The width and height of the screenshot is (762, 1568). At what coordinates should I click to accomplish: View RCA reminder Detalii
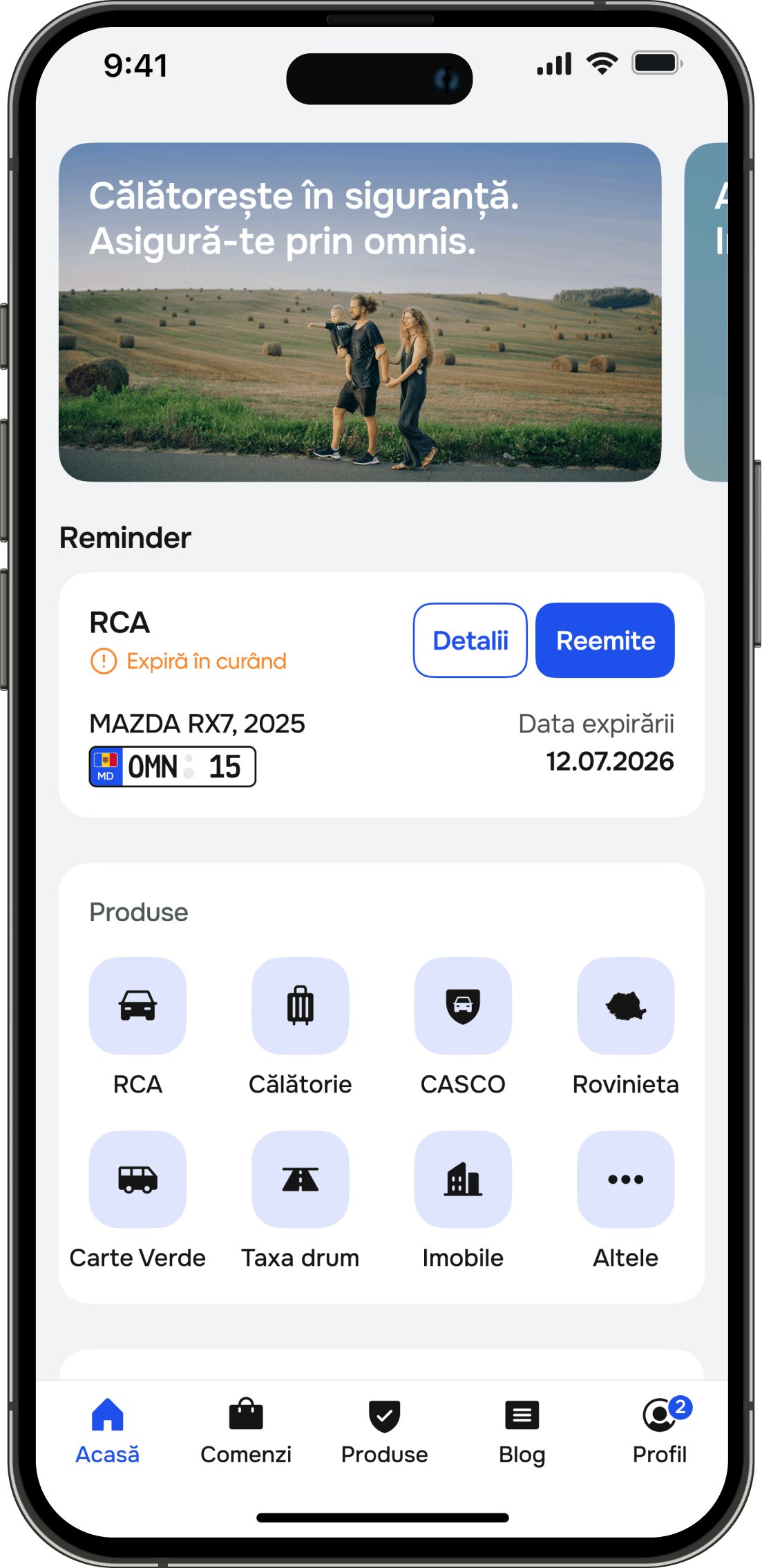click(x=470, y=640)
